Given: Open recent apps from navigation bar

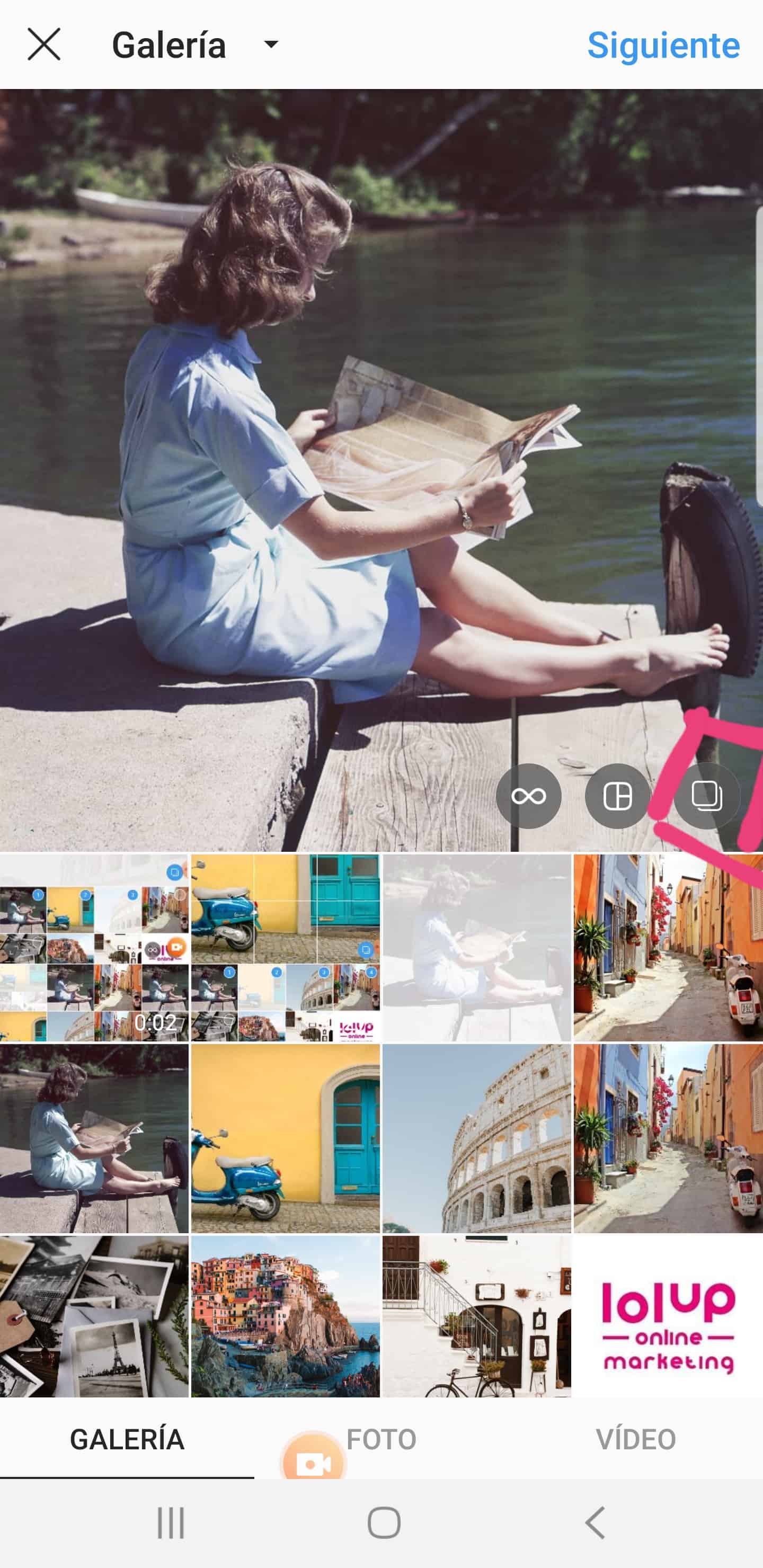Looking at the screenshot, I should (x=171, y=1523).
